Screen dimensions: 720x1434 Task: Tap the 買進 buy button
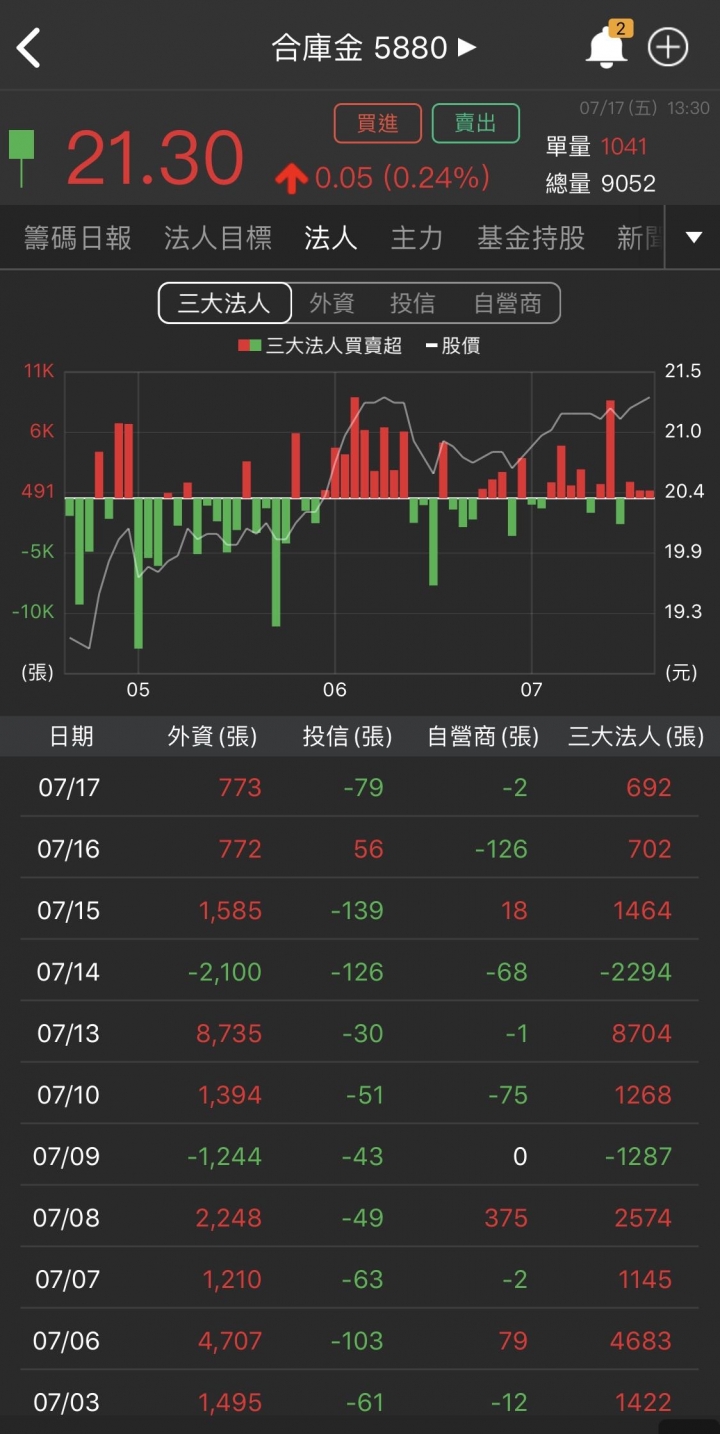click(x=378, y=123)
